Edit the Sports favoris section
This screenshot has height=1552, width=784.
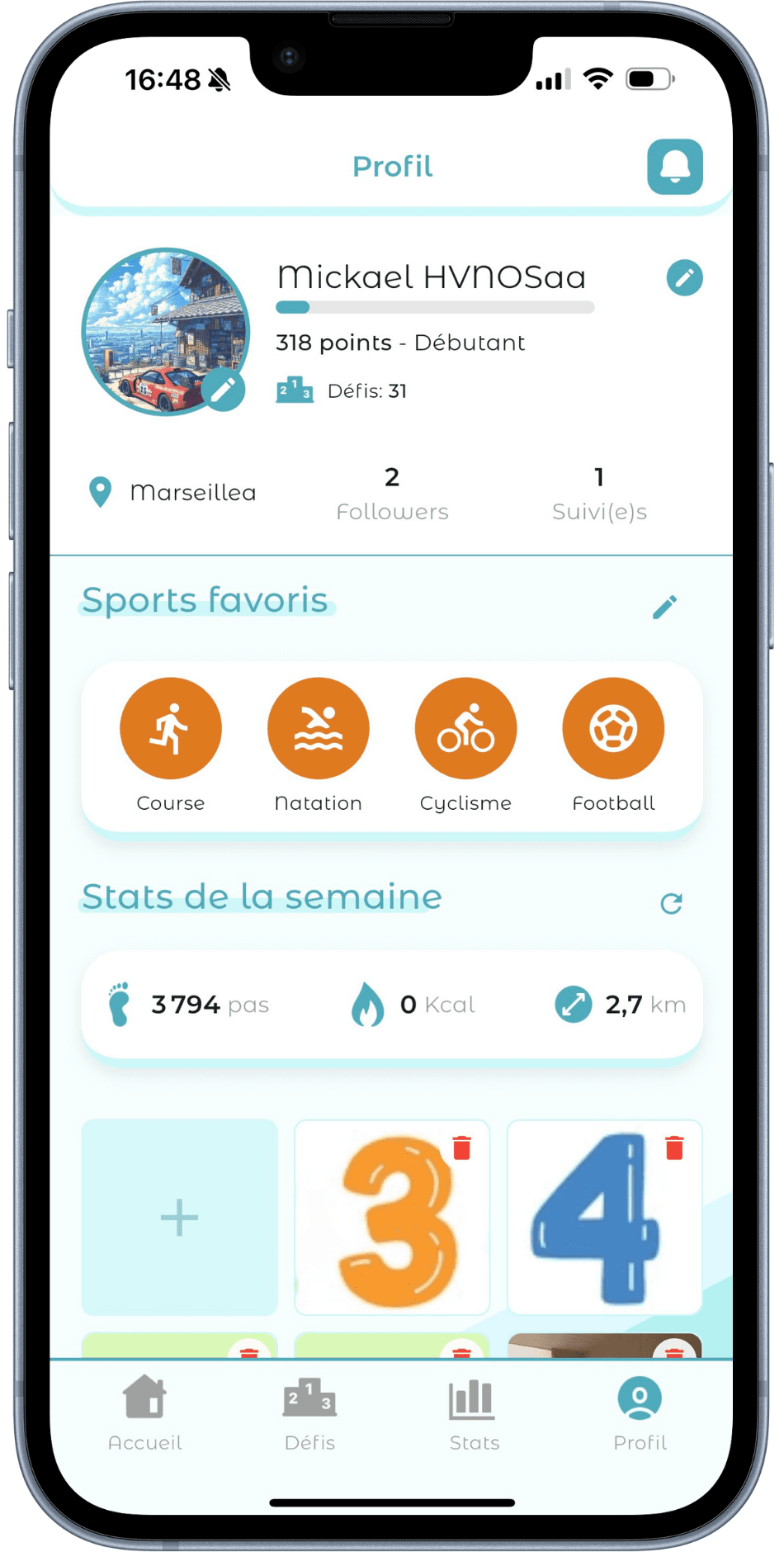click(664, 607)
